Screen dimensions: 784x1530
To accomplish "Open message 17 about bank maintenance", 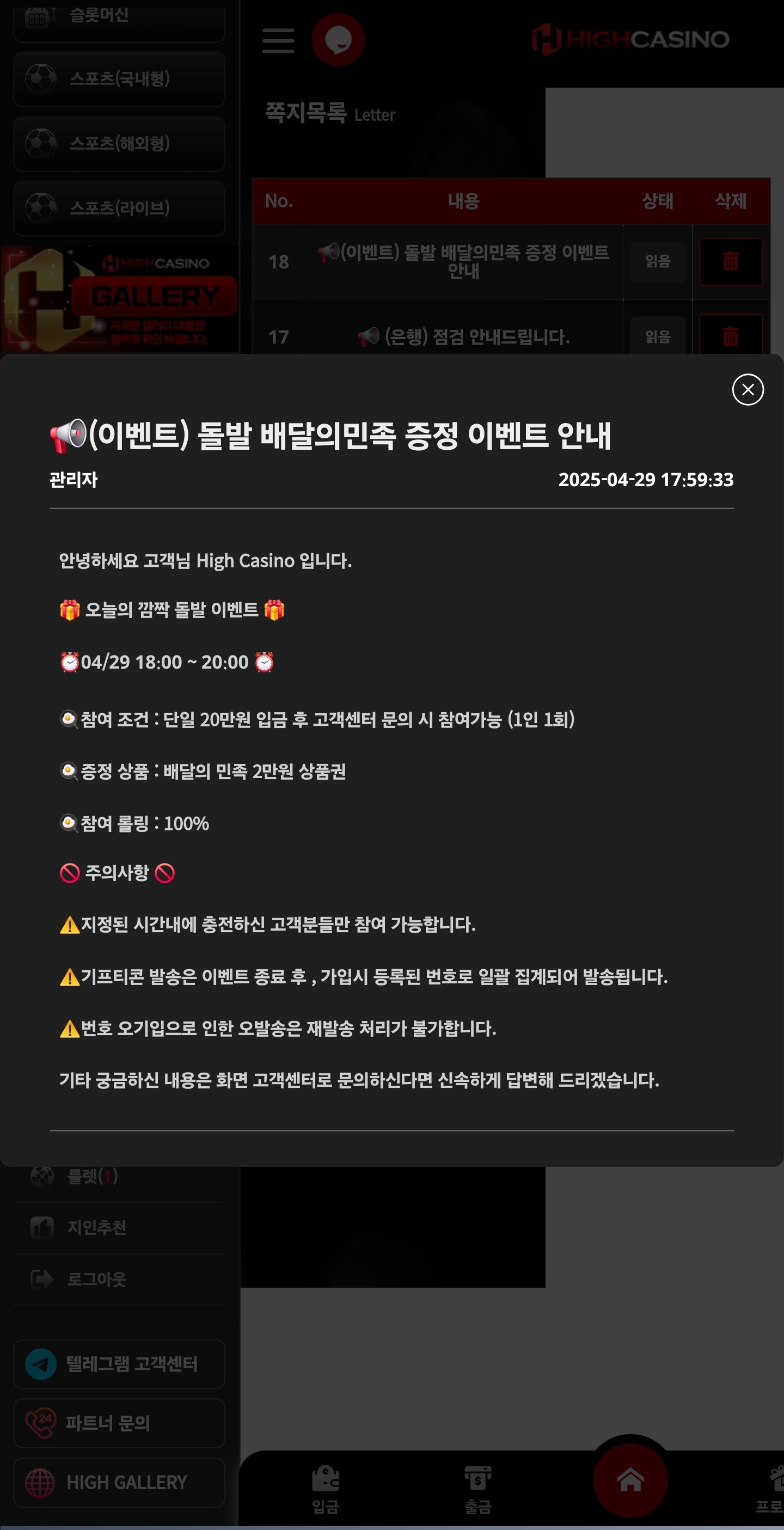I will (463, 337).
